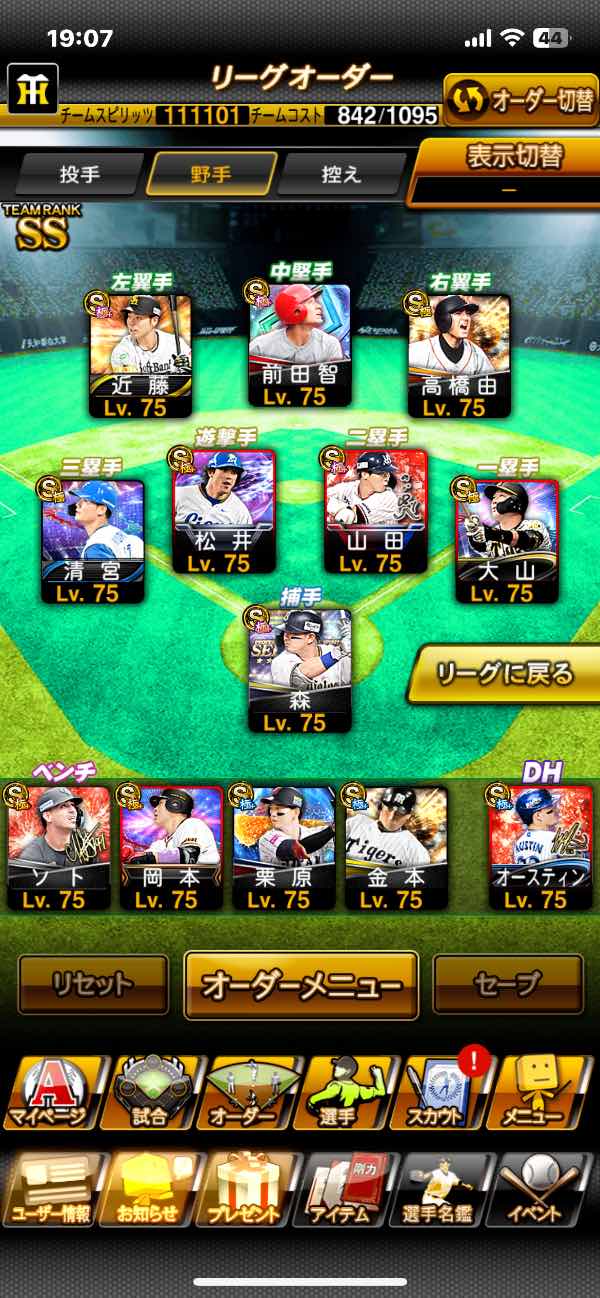Open the スカウト section
The width and height of the screenshot is (600, 1298).
coord(445,1092)
